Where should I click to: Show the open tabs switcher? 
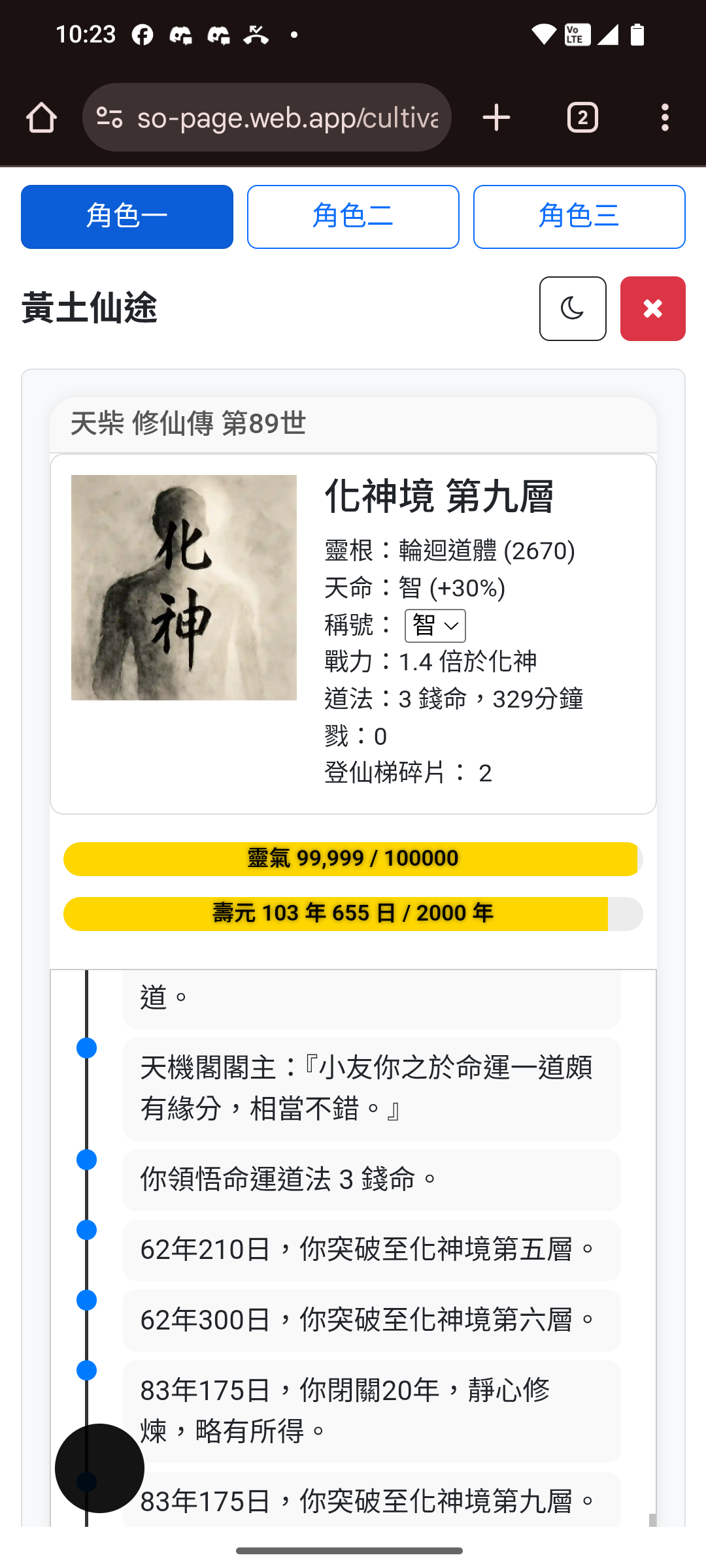tap(582, 118)
